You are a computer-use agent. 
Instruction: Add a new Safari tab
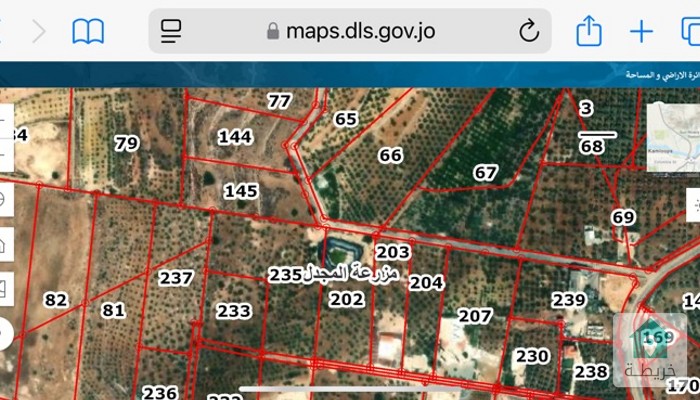point(641,32)
